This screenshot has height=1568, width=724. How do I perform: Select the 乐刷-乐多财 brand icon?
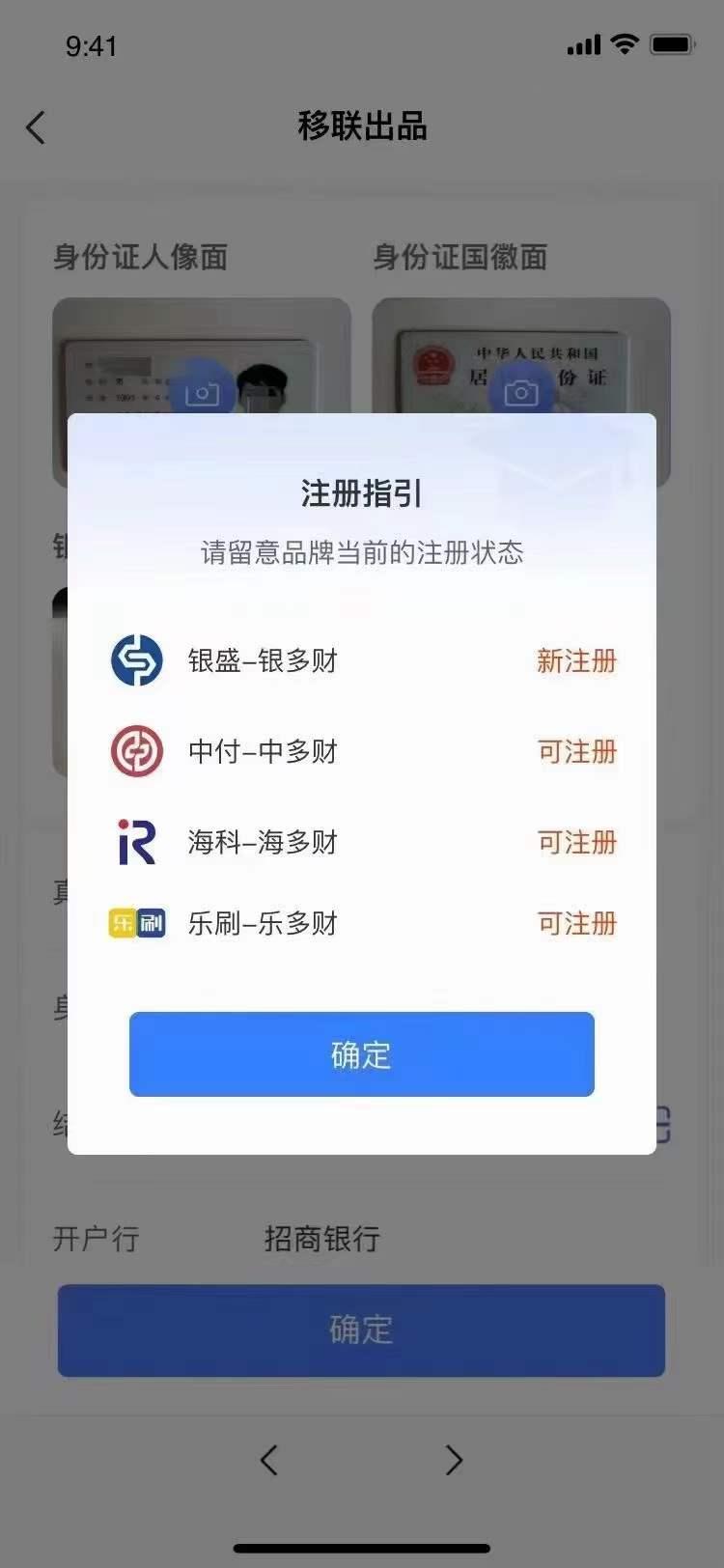pyautogui.click(x=137, y=924)
